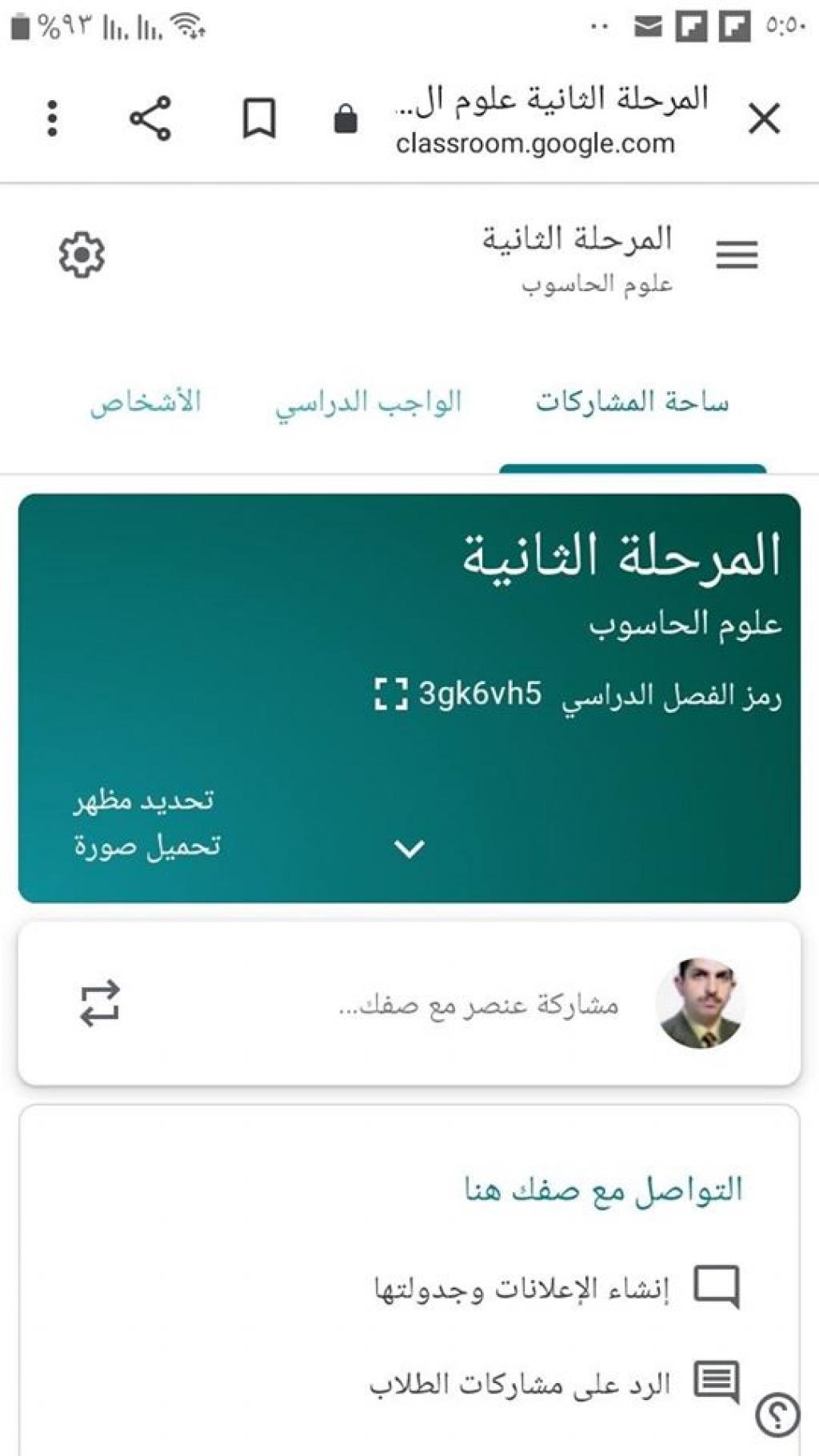The height and width of the screenshot is (1456, 819).
Task: Open the browser overflow menu
Action: [x=53, y=119]
